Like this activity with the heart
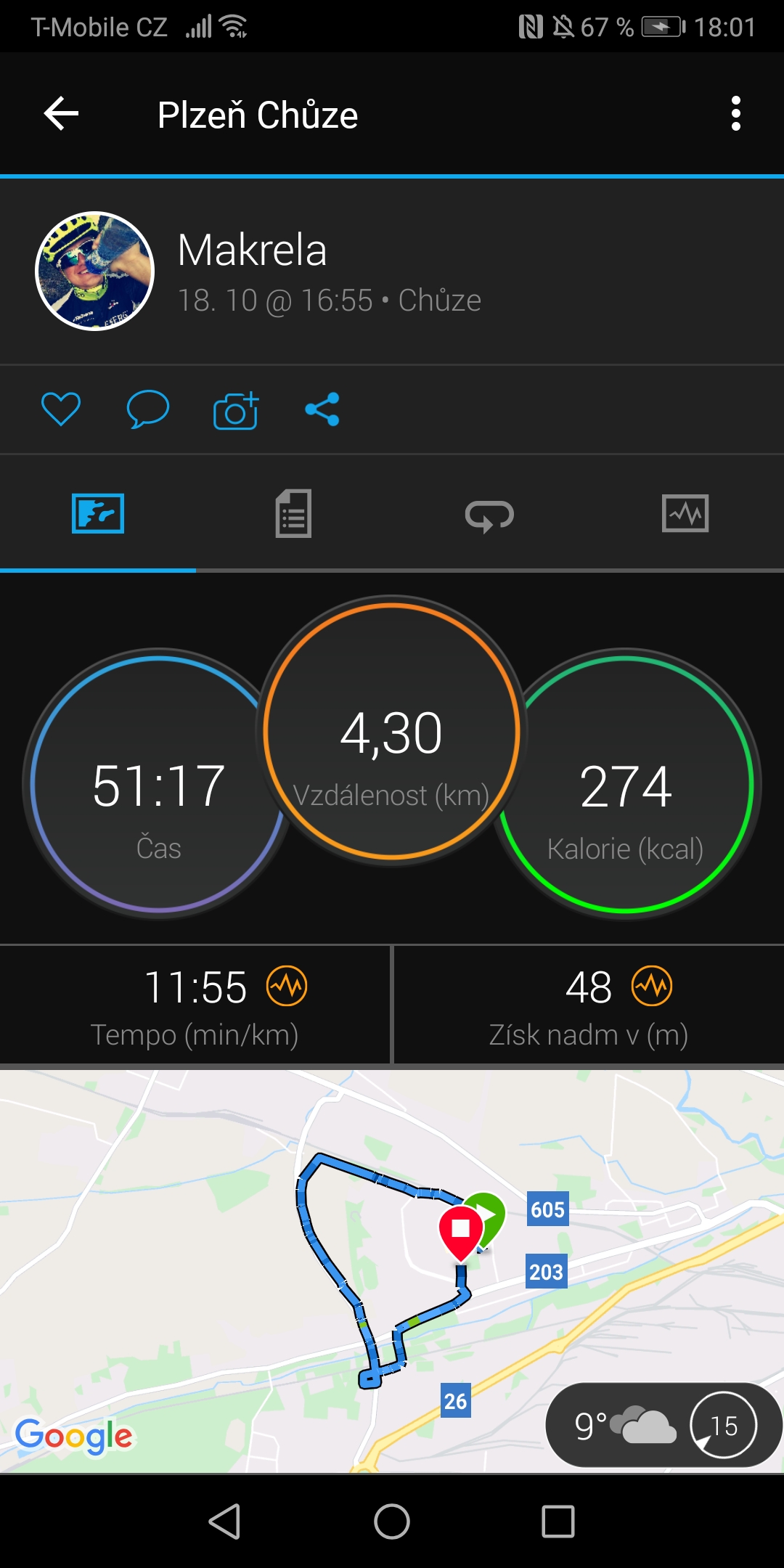The width and height of the screenshot is (784, 1568). coord(61,409)
